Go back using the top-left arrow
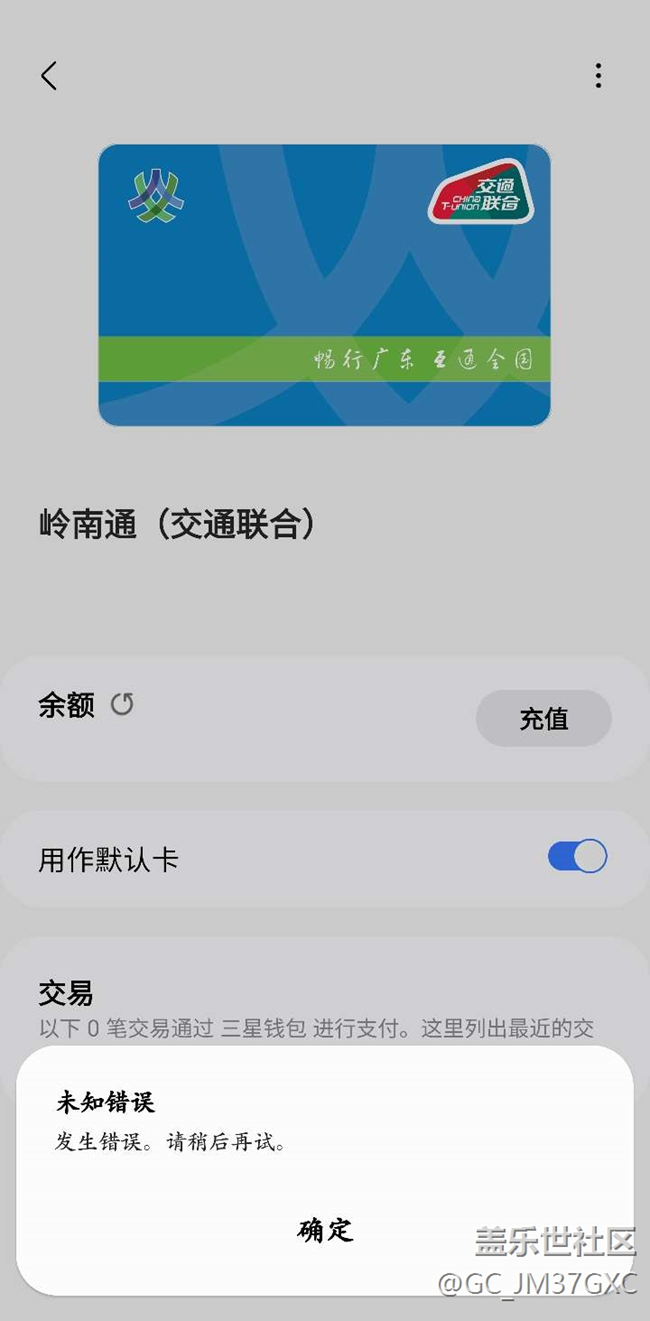Screen dimensions: 650x1321 pos(49,76)
